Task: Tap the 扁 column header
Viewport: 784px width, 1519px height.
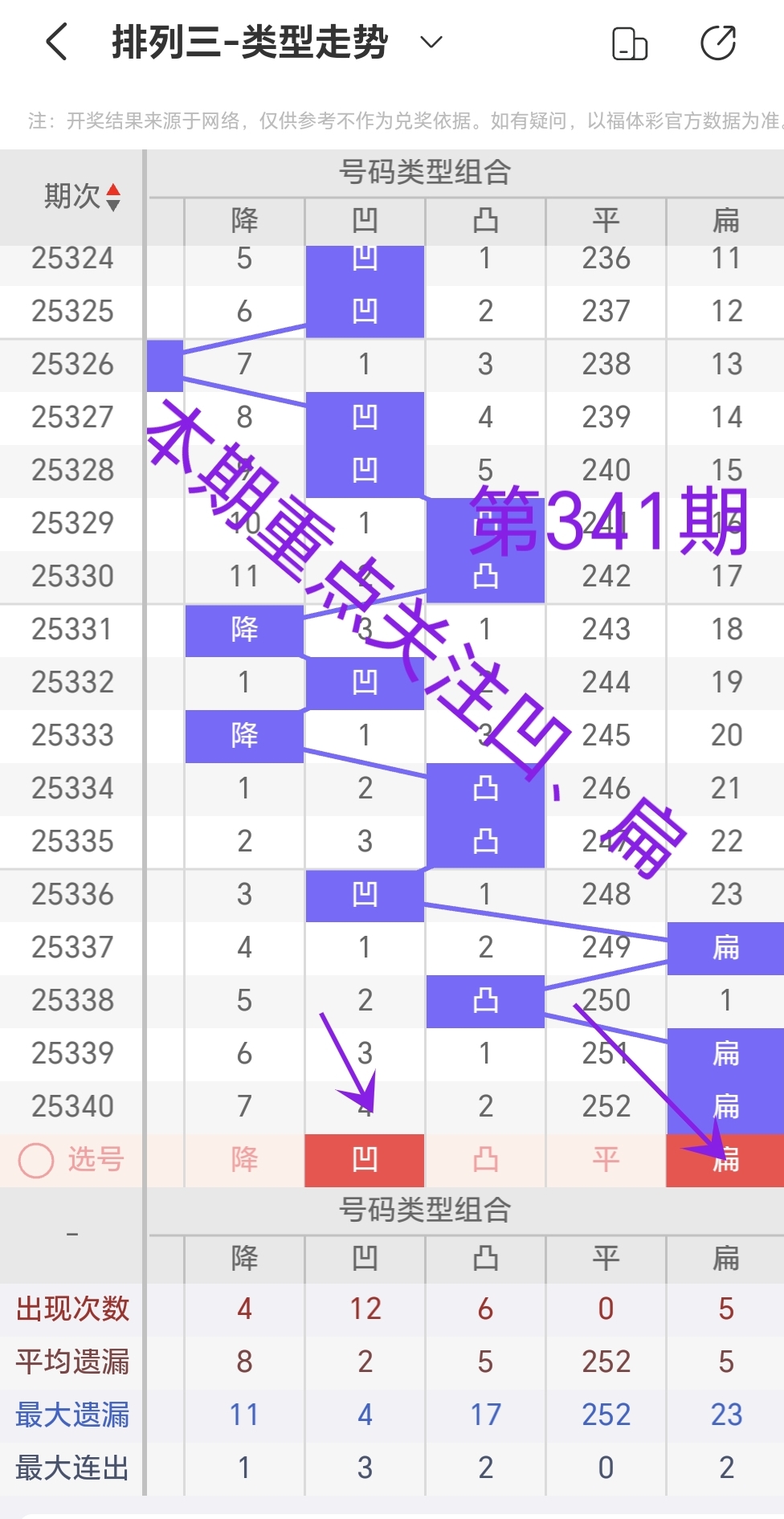Action: 725,223
